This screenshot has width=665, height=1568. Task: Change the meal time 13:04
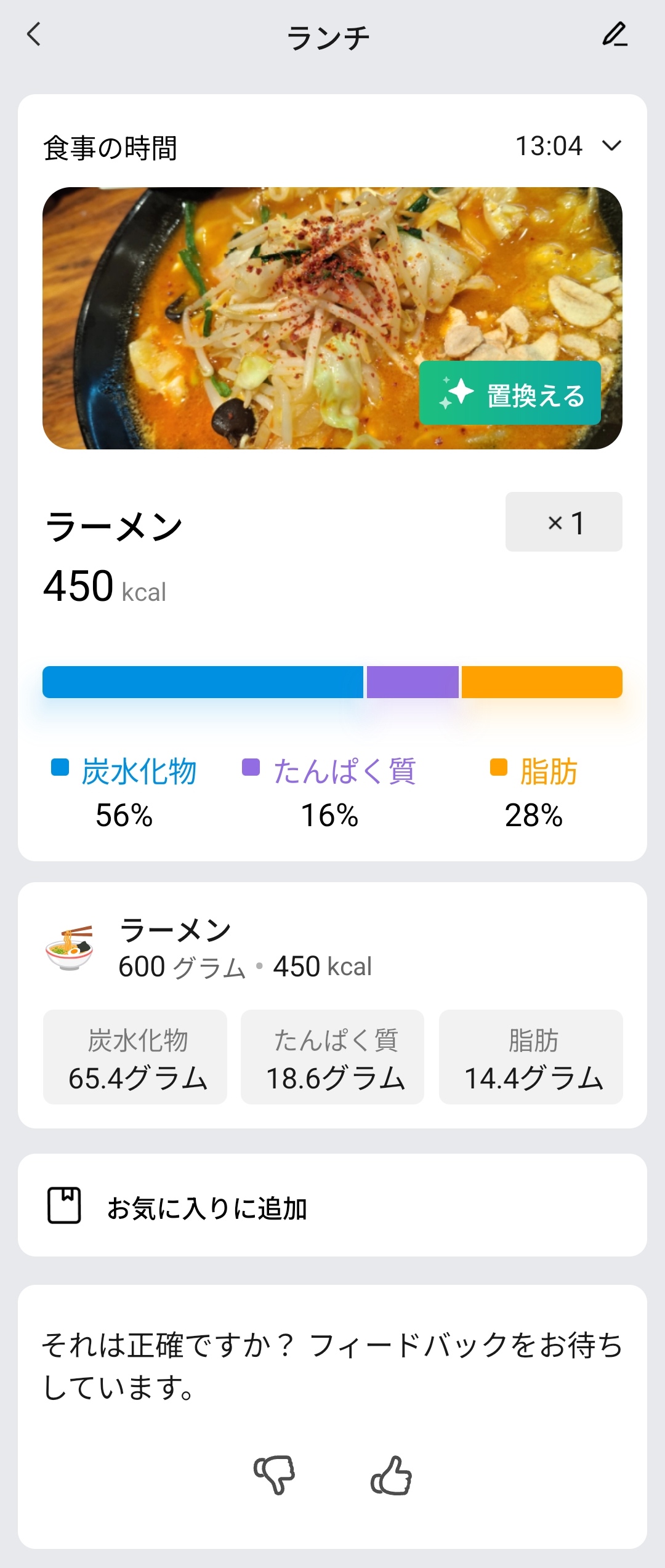(x=568, y=147)
